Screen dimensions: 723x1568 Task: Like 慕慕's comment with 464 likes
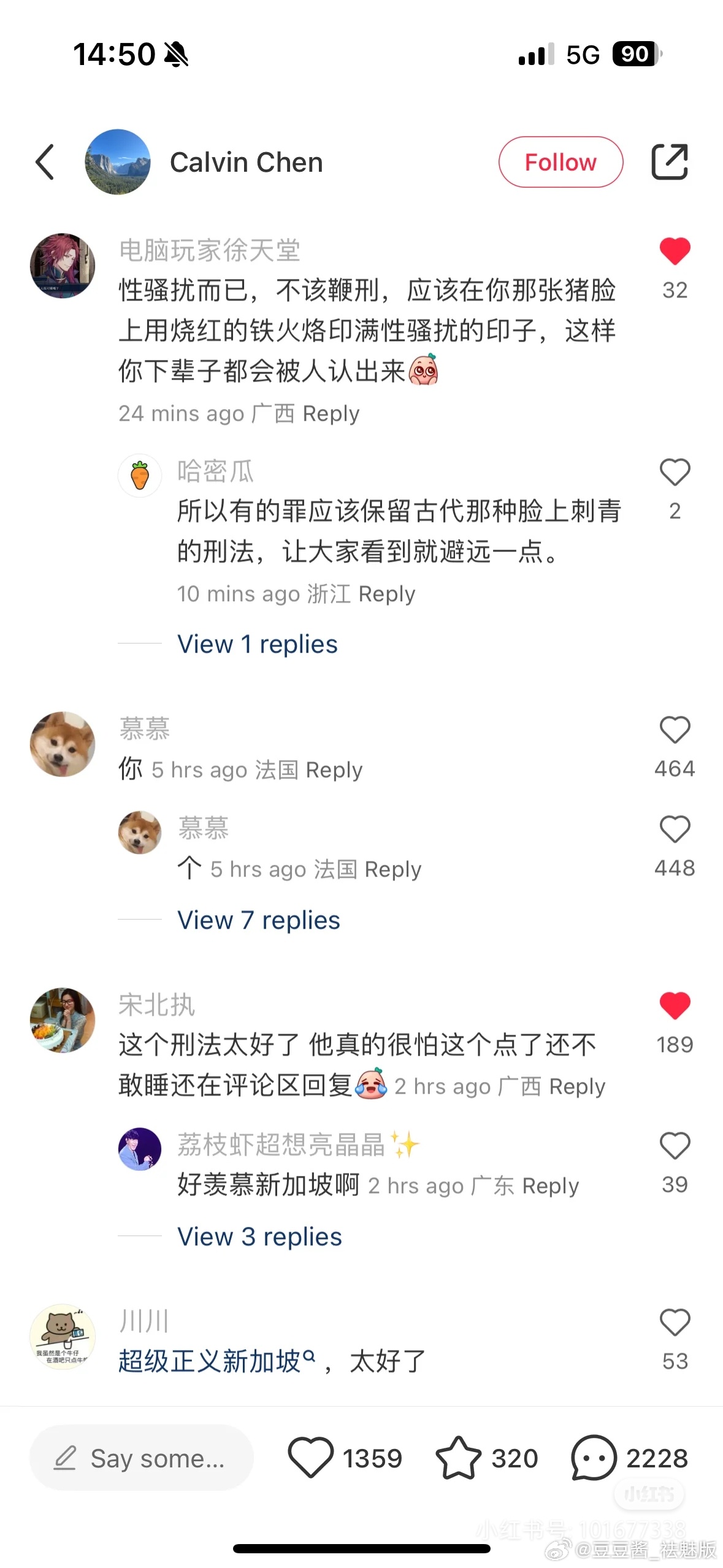(x=675, y=731)
